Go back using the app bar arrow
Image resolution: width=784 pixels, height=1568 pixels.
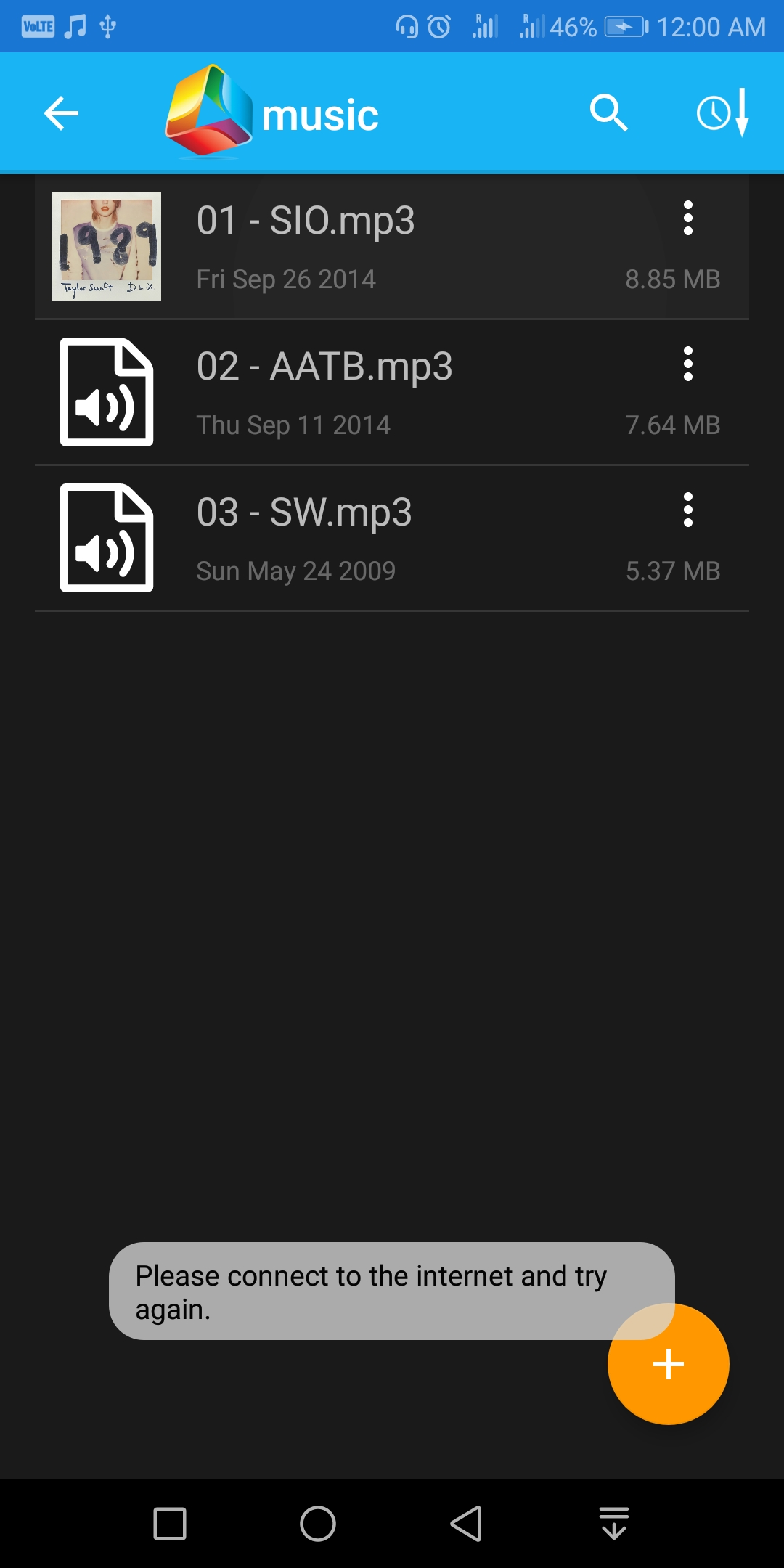[x=61, y=113]
